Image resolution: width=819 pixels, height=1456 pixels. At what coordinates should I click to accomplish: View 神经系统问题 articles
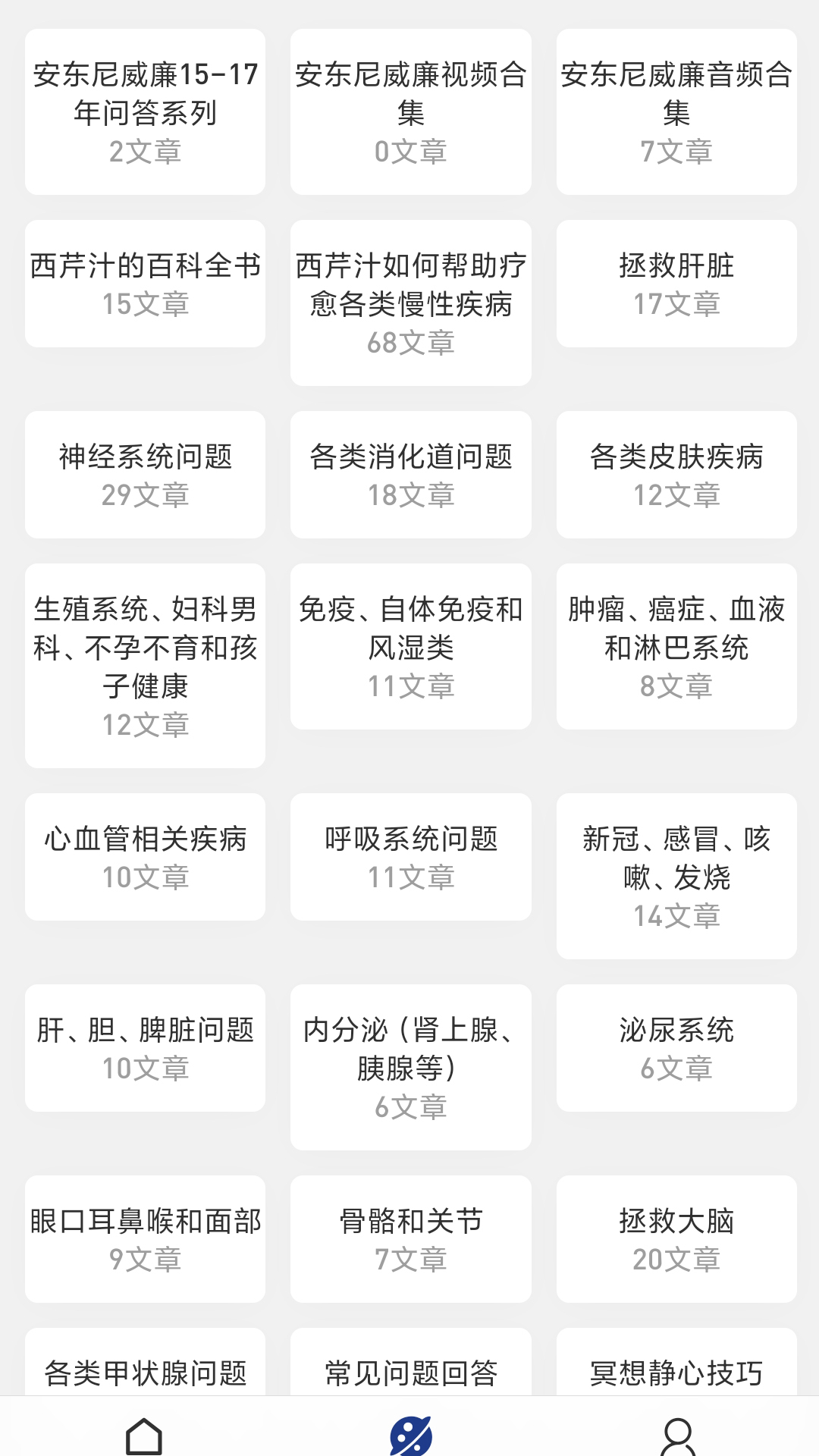click(x=145, y=475)
